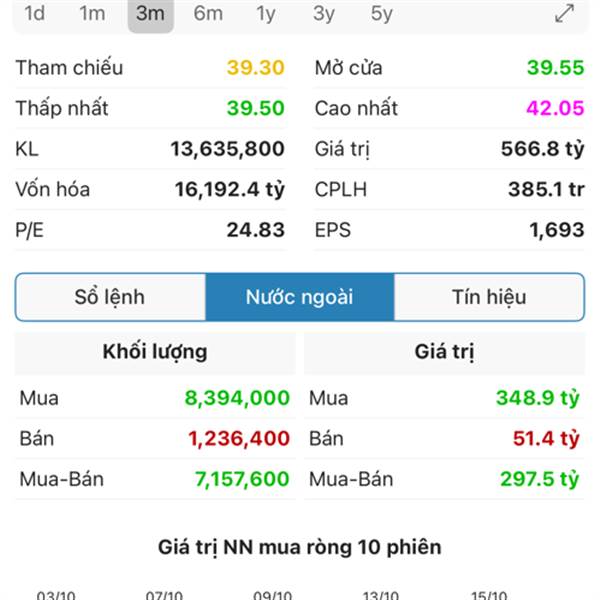The width and height of the screenshot is (600, 600).
Task: Select the Nước ngoài tab
Action: (x=300, y=297)
